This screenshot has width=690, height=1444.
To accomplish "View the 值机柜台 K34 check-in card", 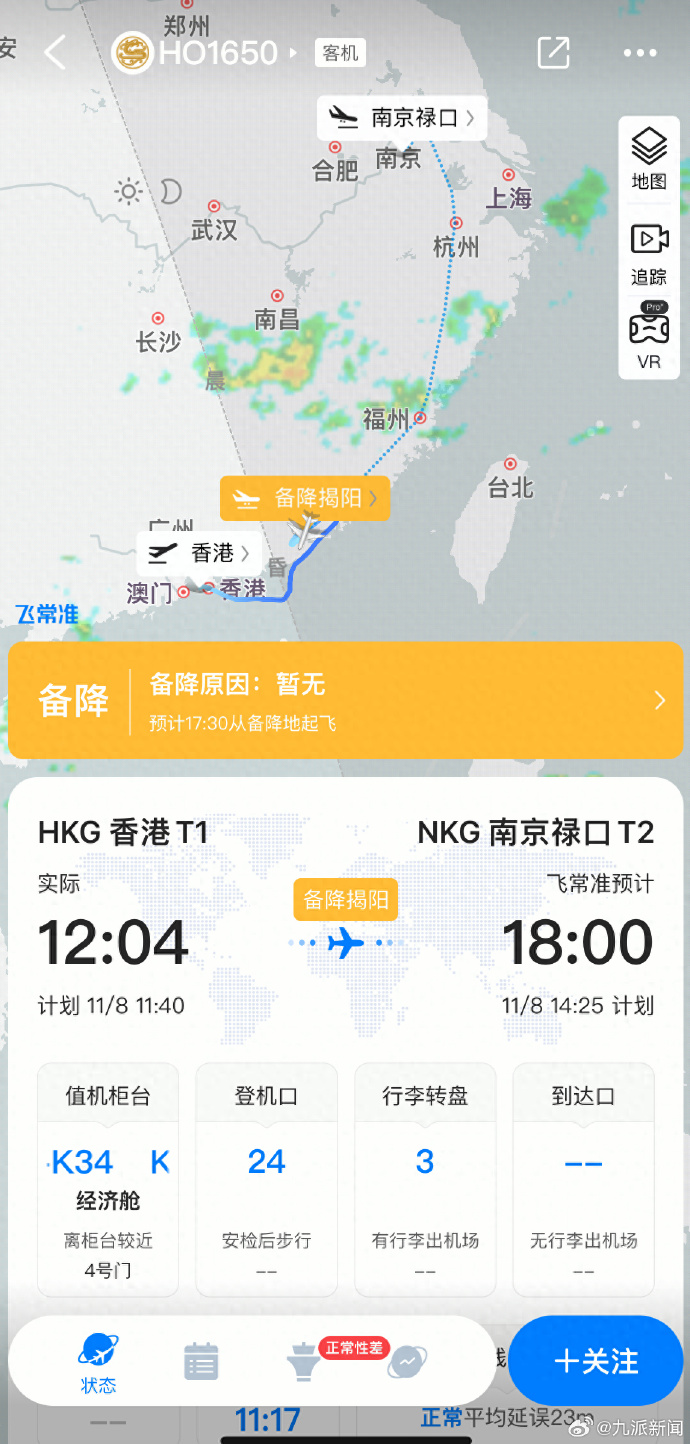I will (108, 1179).
